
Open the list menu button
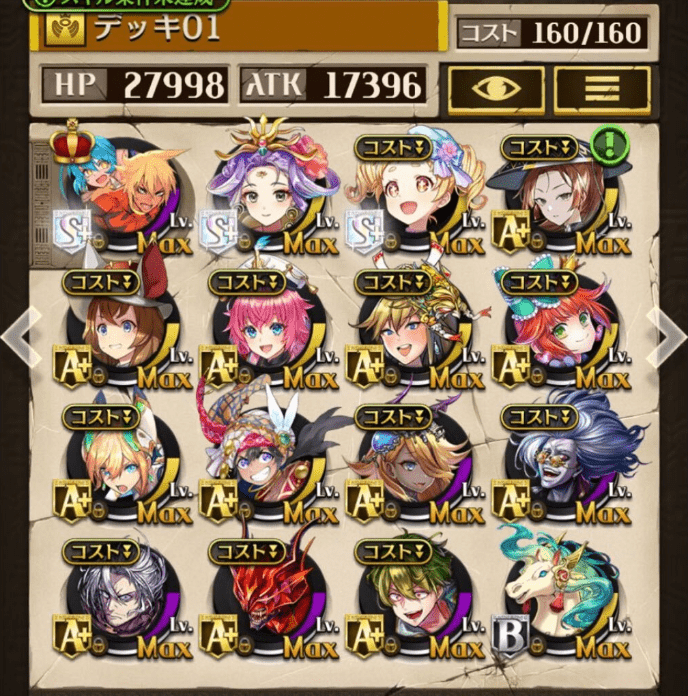(x=602, y=87)
